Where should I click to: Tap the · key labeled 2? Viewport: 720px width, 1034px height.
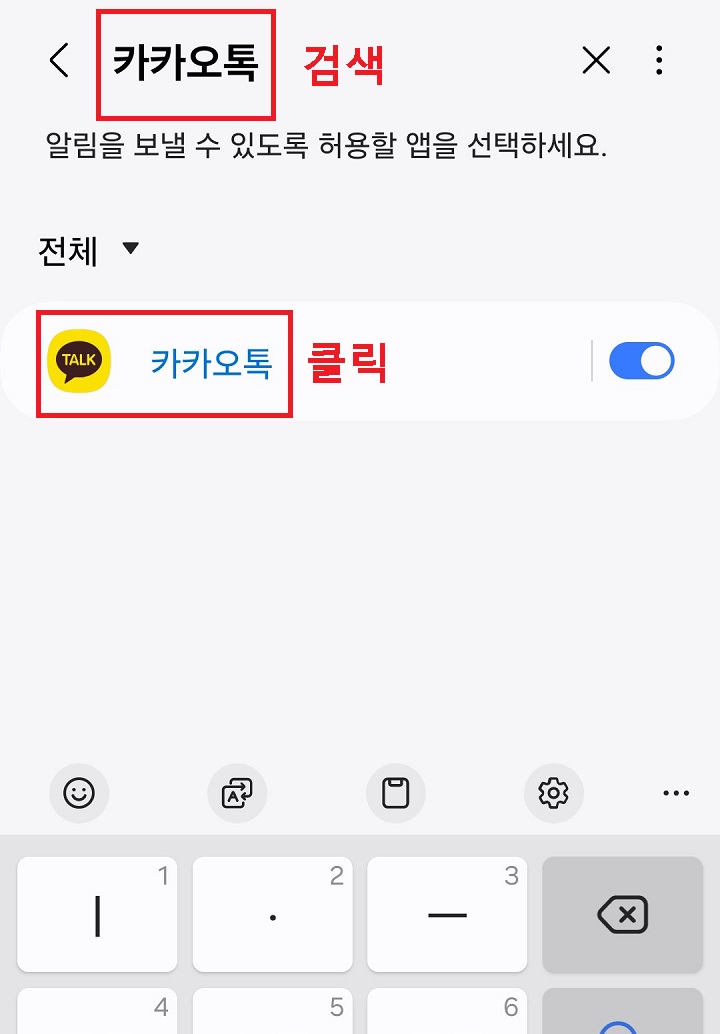272,914
